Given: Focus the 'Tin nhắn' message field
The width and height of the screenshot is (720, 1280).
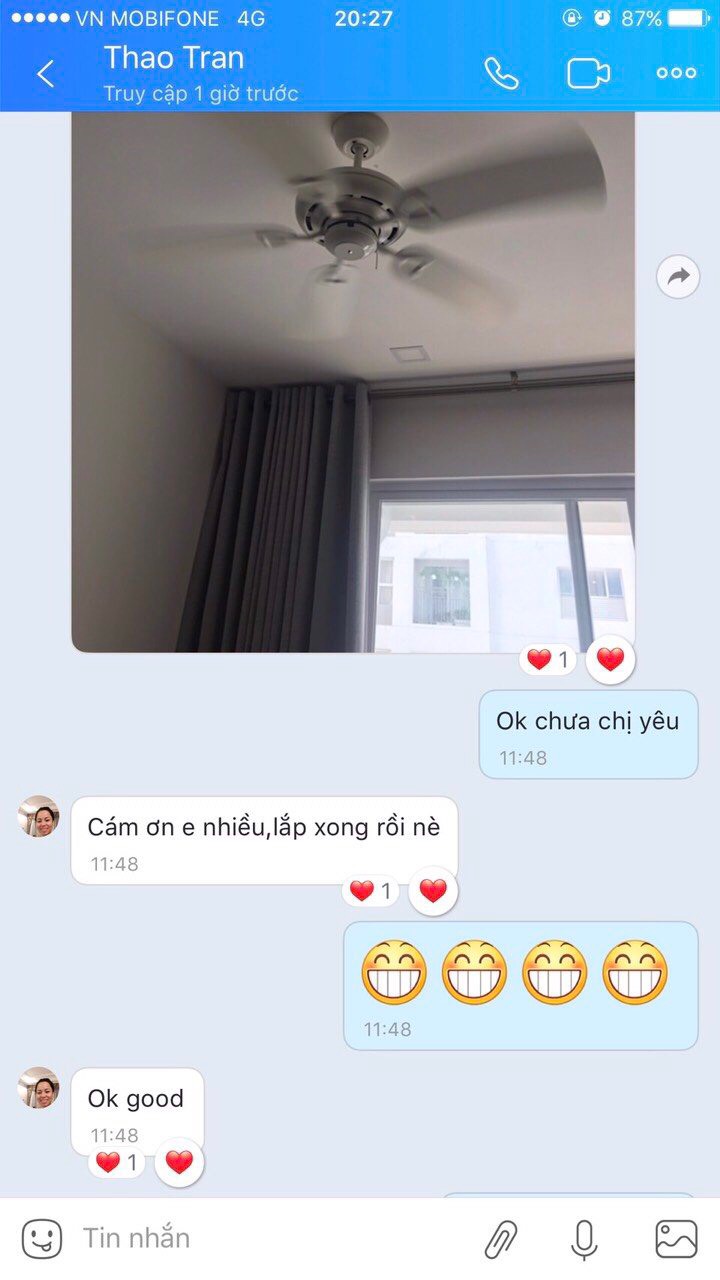Looking at the screenshot, I should click(x=260, y=1238).
